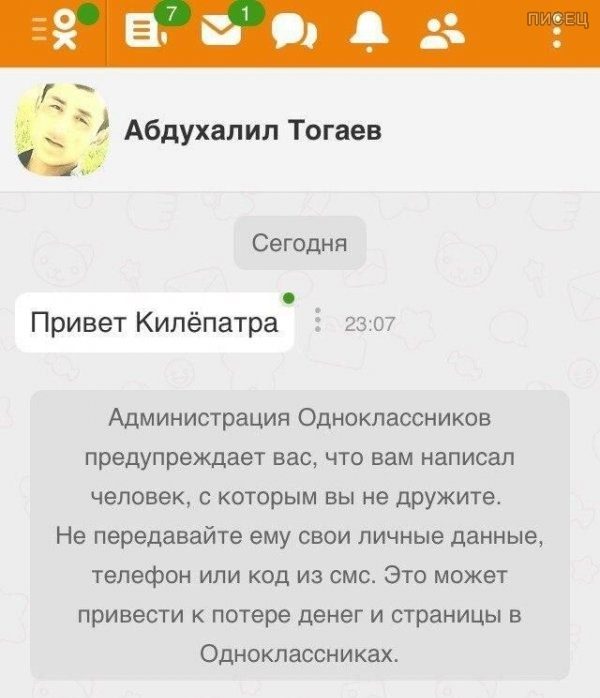Open the friends icon in top bar

pyautogui.click(x=442, y=33)
